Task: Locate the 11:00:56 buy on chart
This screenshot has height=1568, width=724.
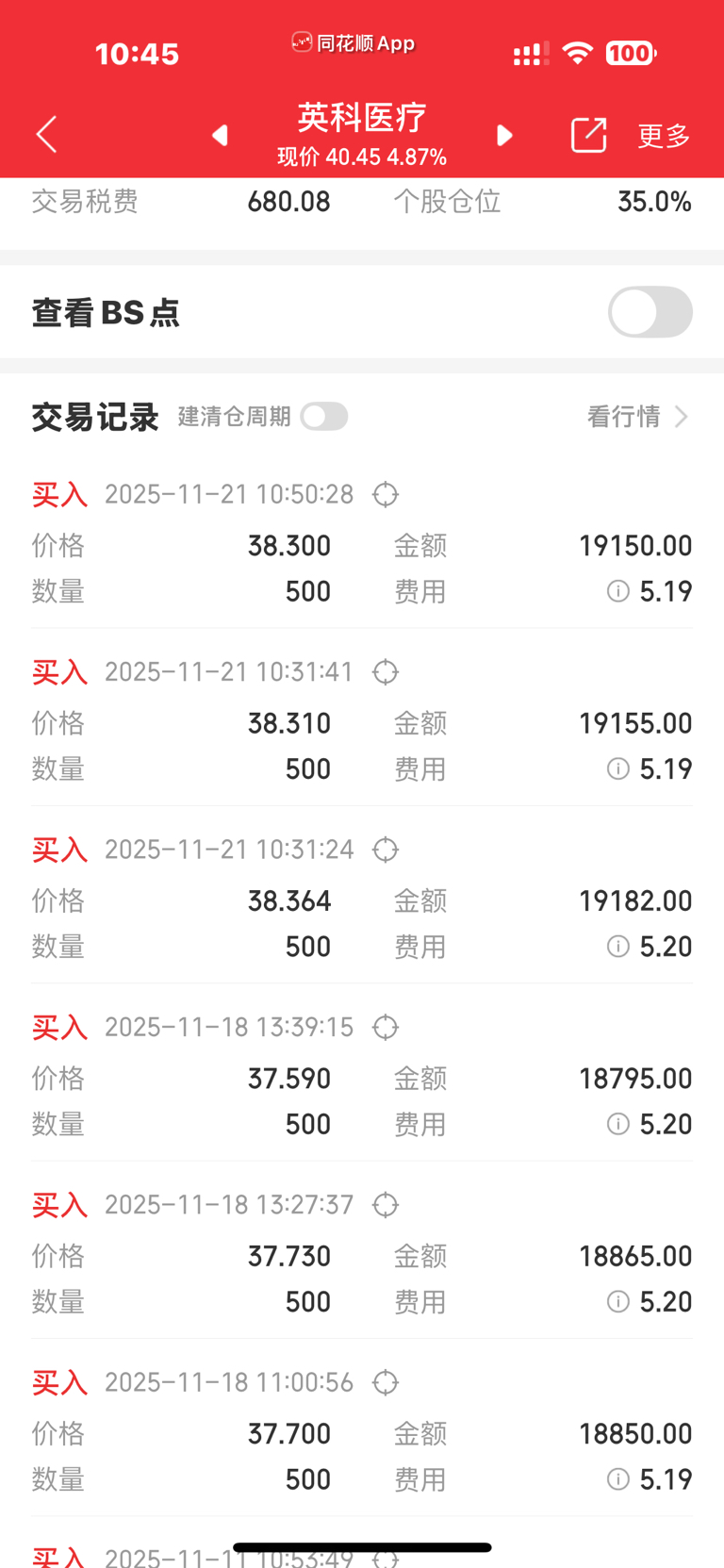Action: tap(386, 1382)
